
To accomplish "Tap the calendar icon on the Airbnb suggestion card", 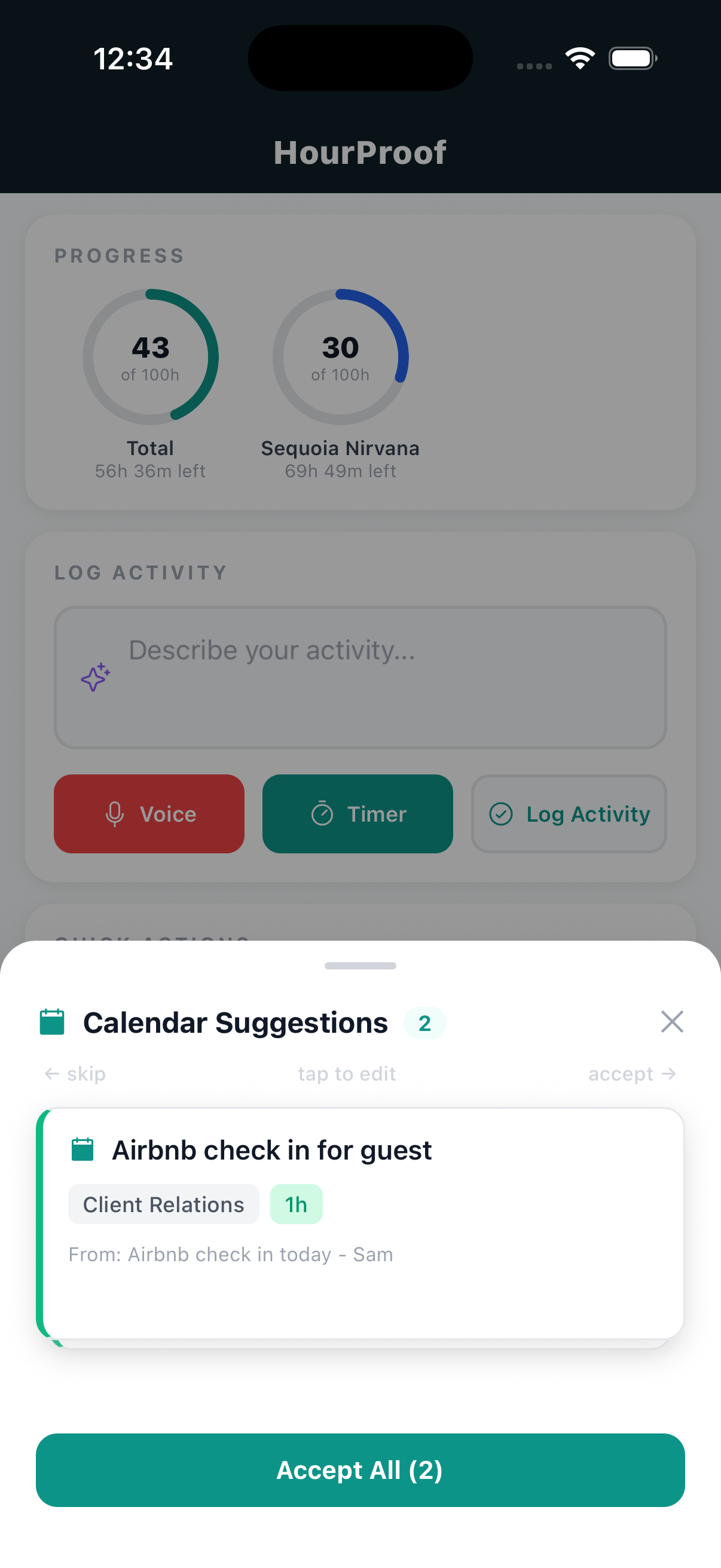I will [83, 1149].
